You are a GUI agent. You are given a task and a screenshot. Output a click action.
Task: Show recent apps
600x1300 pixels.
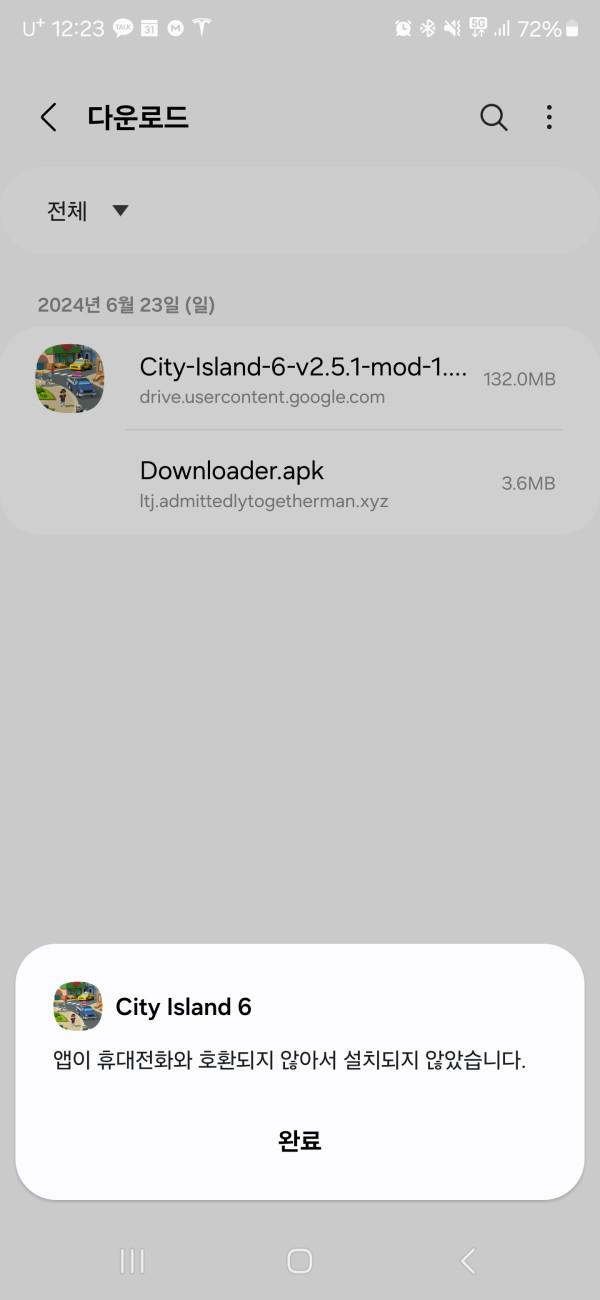[x=132, y=1261]
